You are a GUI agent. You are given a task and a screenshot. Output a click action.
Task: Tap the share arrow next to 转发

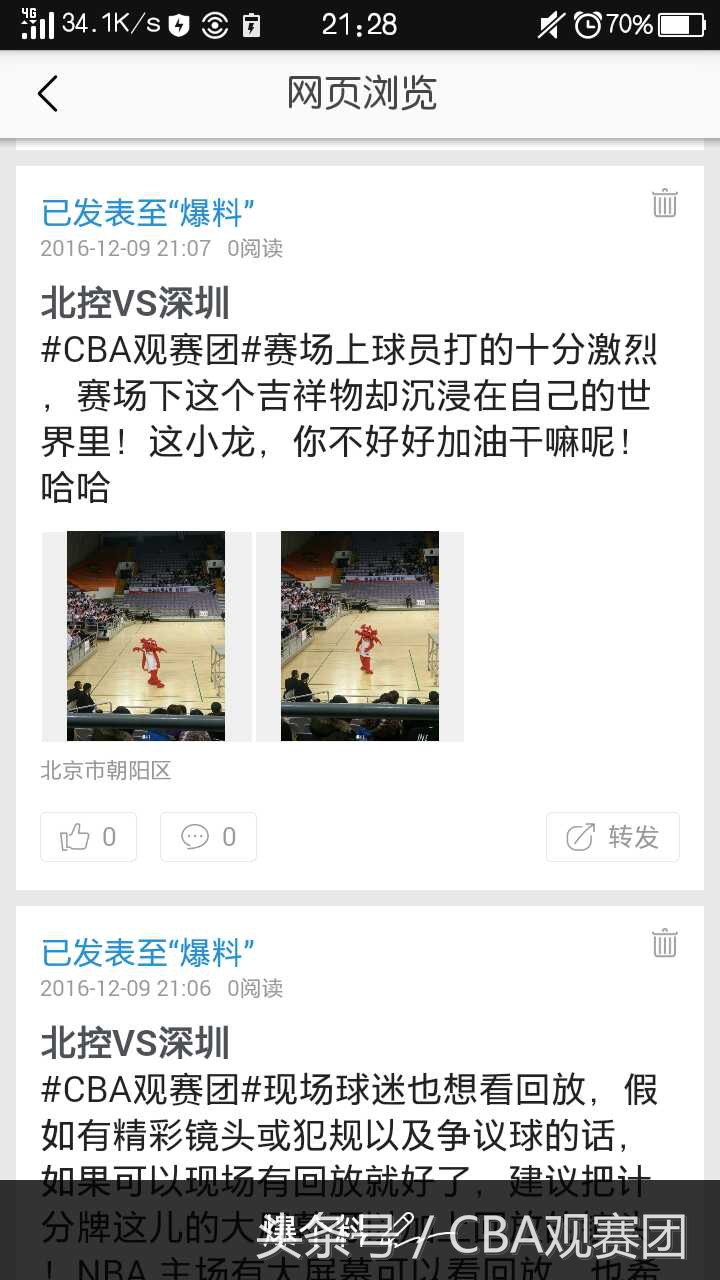click(x=580, y=837)
